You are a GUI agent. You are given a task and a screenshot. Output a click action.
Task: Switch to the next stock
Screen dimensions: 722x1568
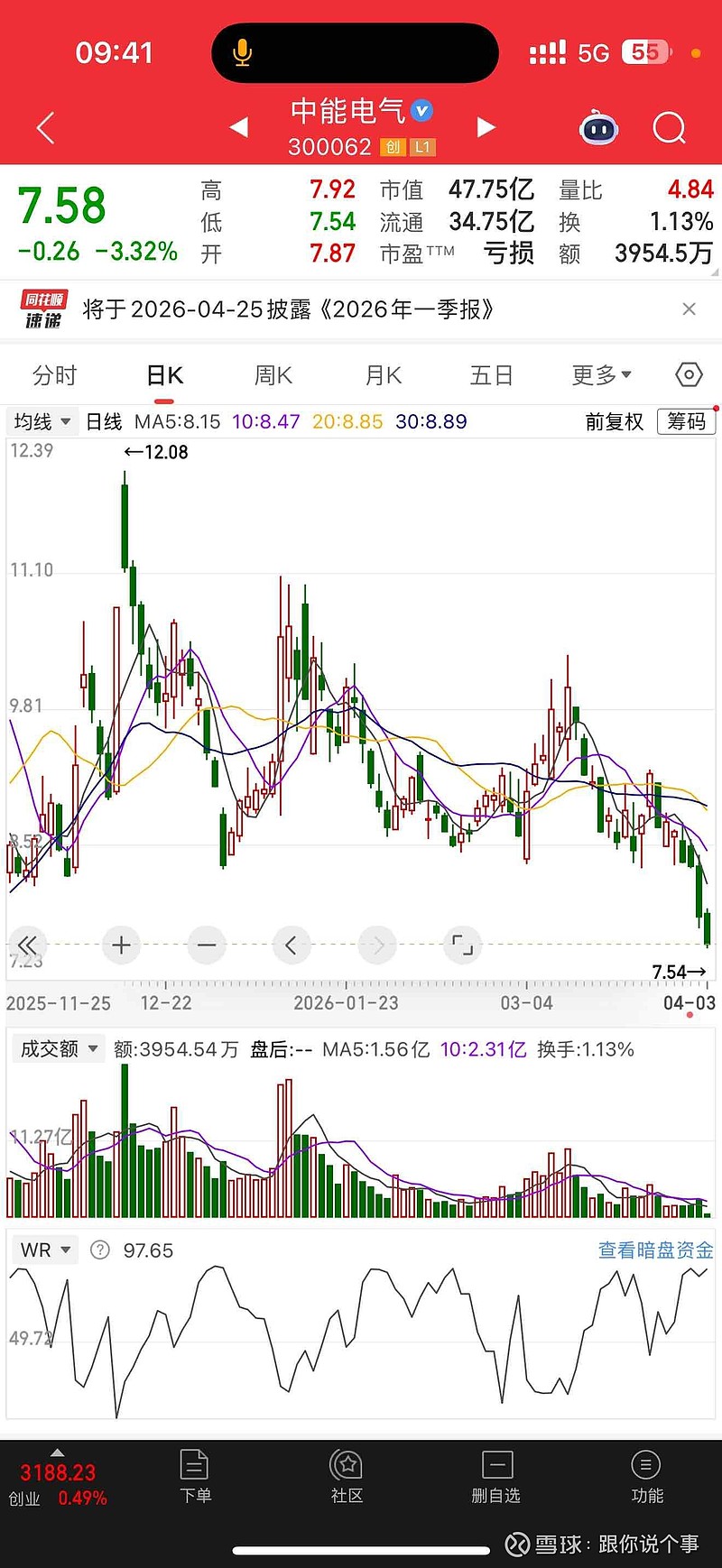[486, 127]
